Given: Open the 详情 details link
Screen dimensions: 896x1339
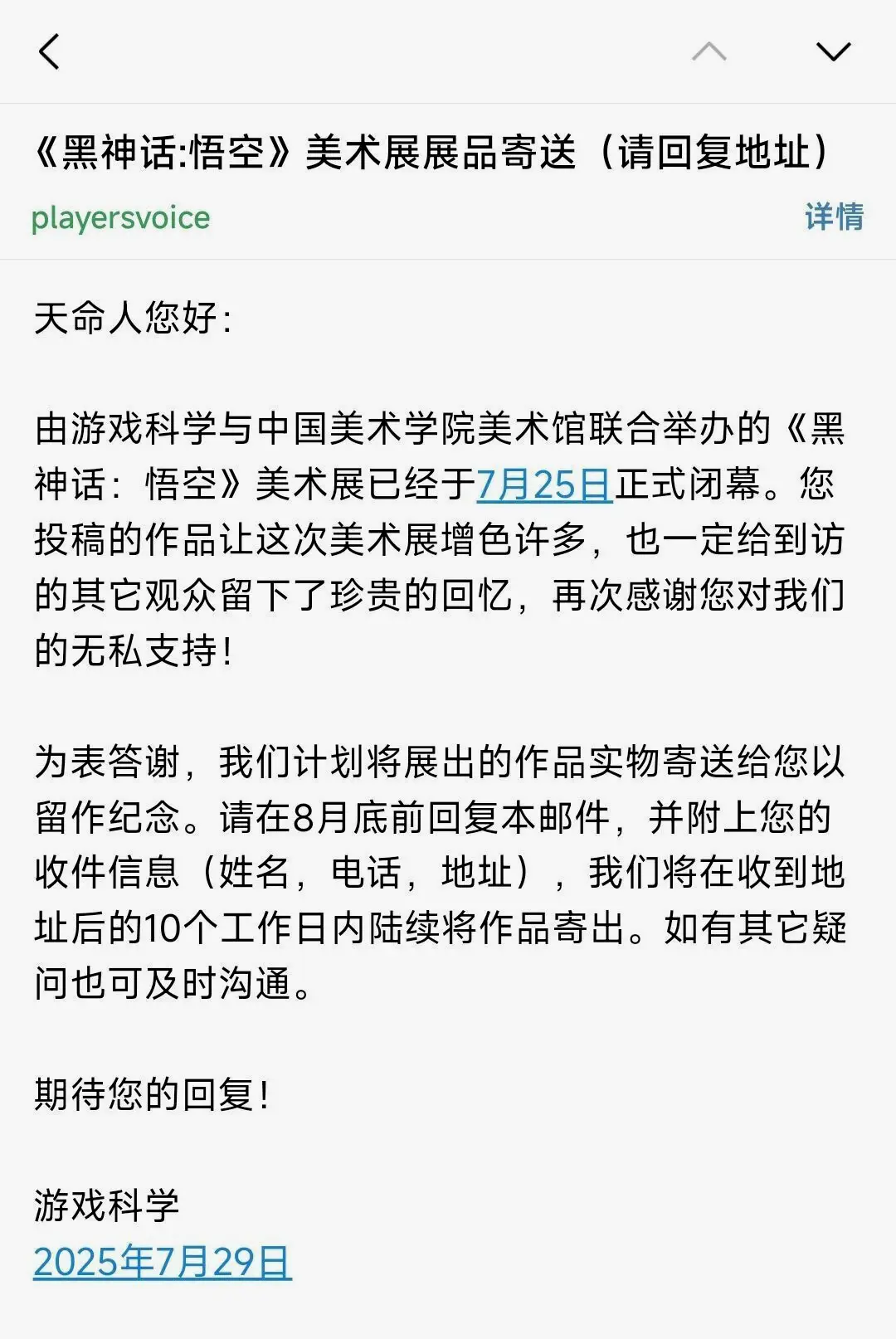Looking at the screenshot, I should point(834,217).
